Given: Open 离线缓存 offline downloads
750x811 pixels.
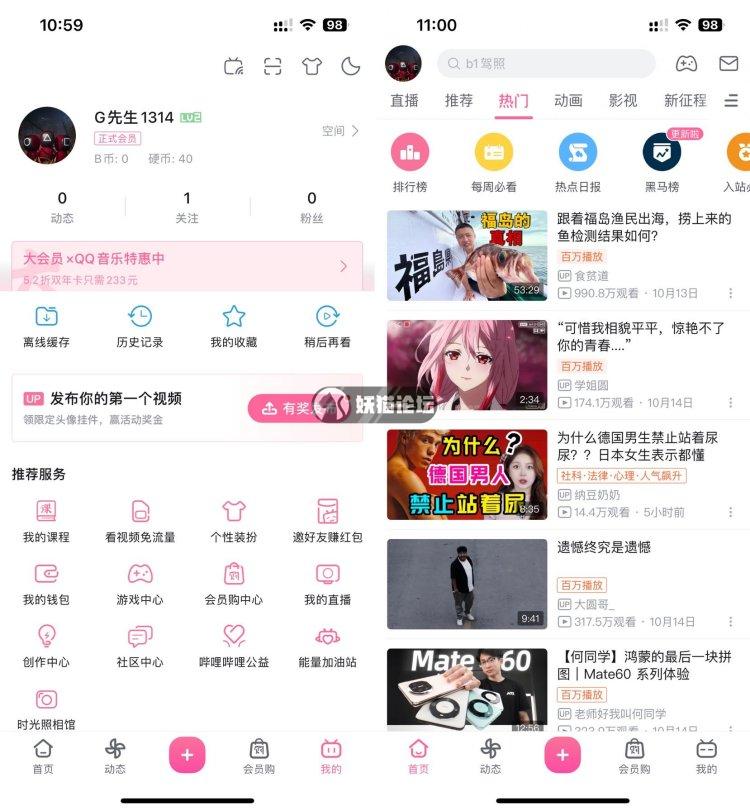Looking at the screenshot, I should coord(46,327).
